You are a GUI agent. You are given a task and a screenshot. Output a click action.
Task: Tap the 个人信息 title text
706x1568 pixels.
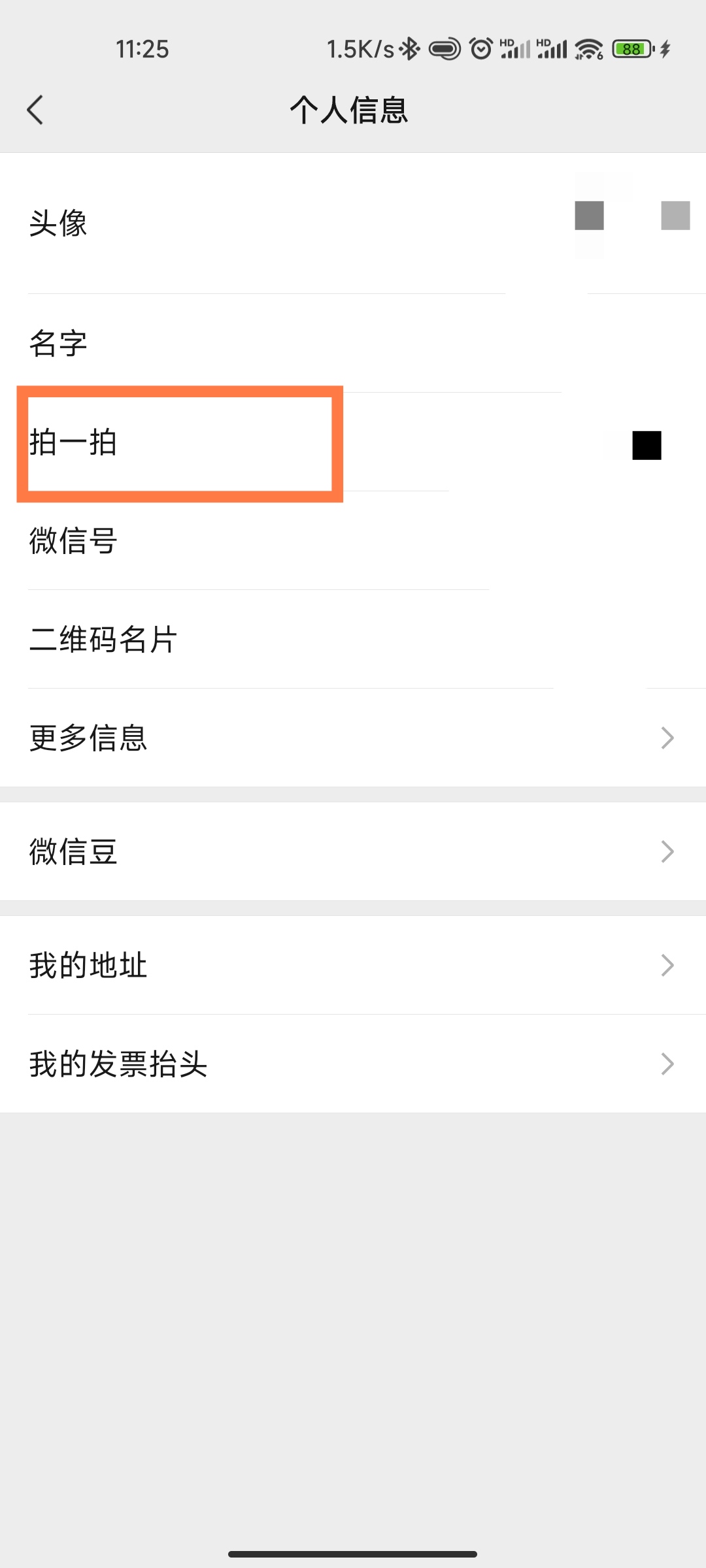click(x=350, y=110)
